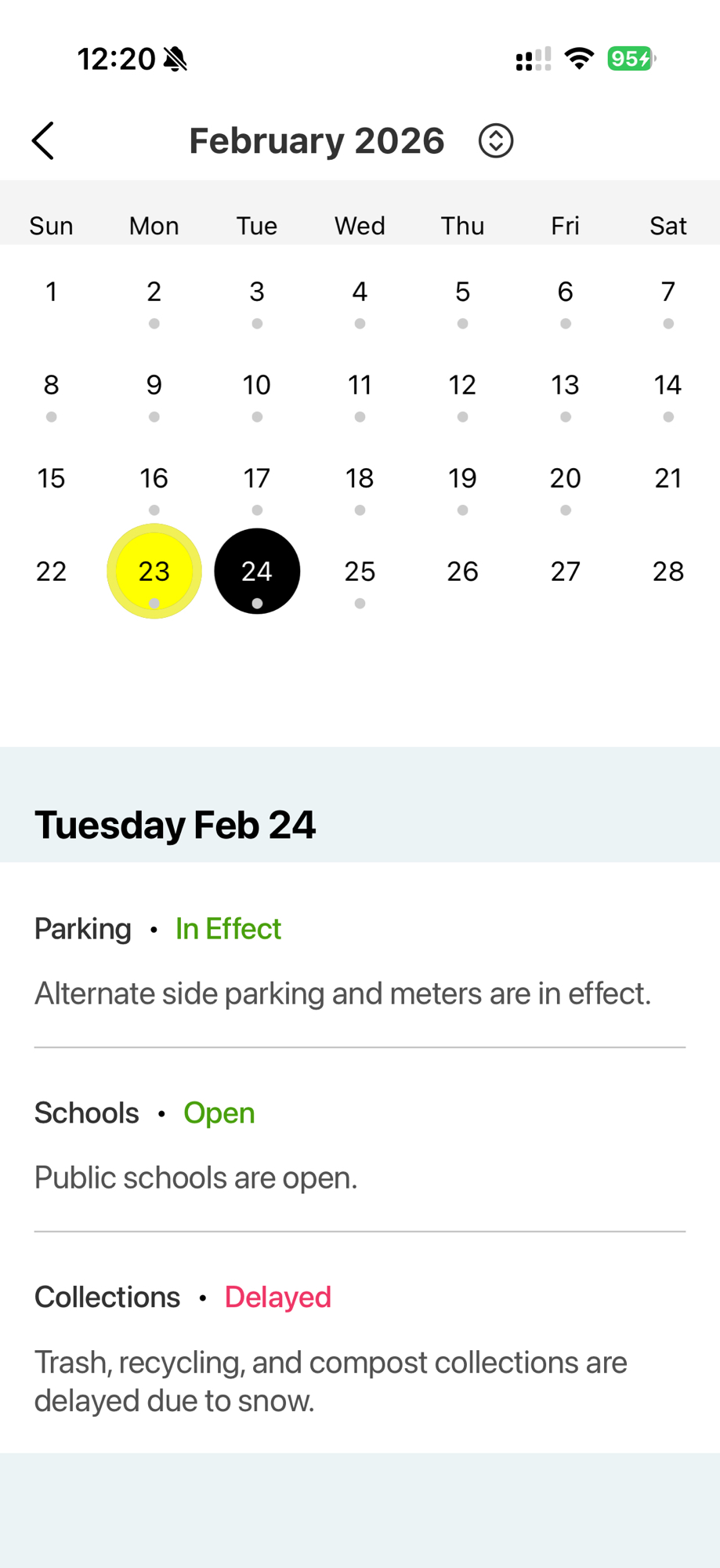Tap February 12 on the calendar

pyautogui.click(x=462, y=386)
